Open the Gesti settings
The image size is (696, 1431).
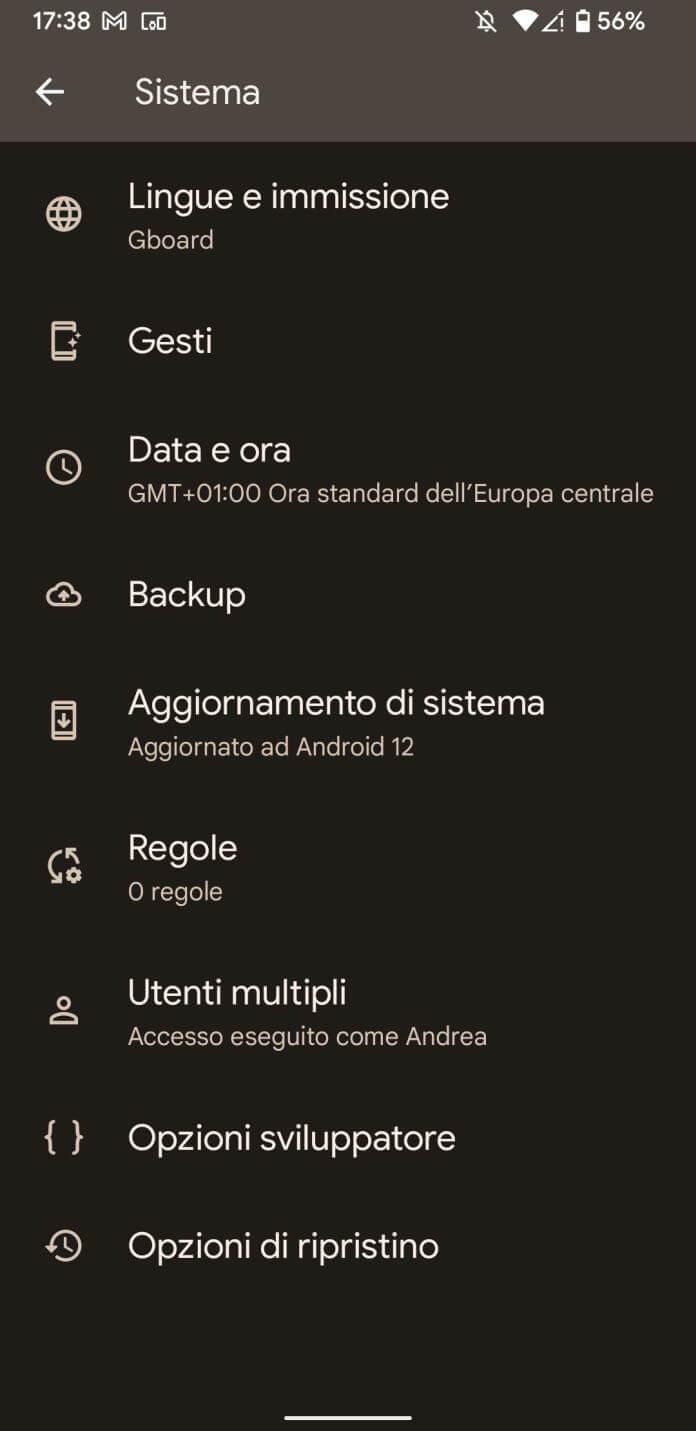[x=348, y=341]
